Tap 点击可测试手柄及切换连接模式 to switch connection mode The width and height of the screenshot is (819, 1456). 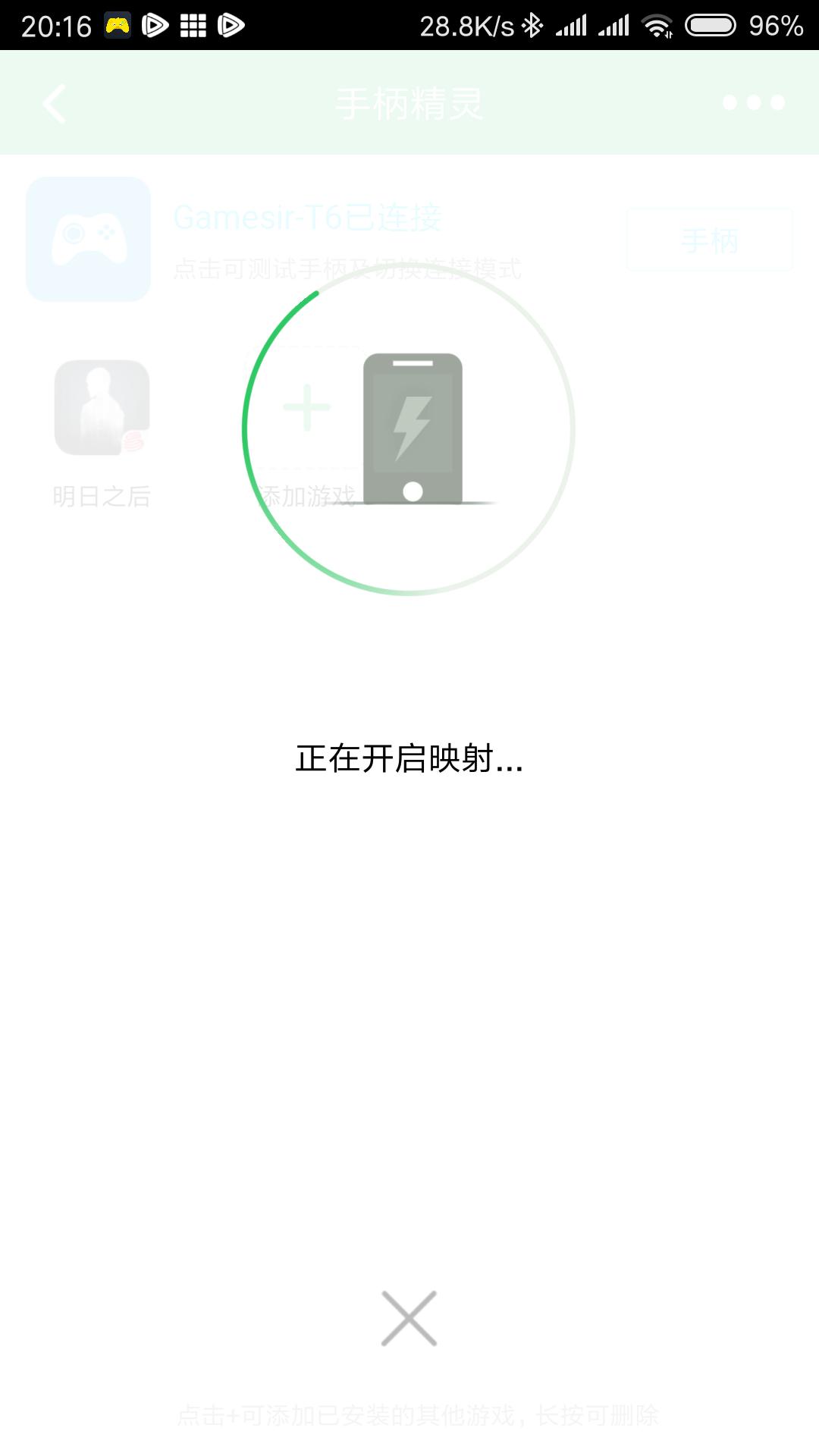349,267
